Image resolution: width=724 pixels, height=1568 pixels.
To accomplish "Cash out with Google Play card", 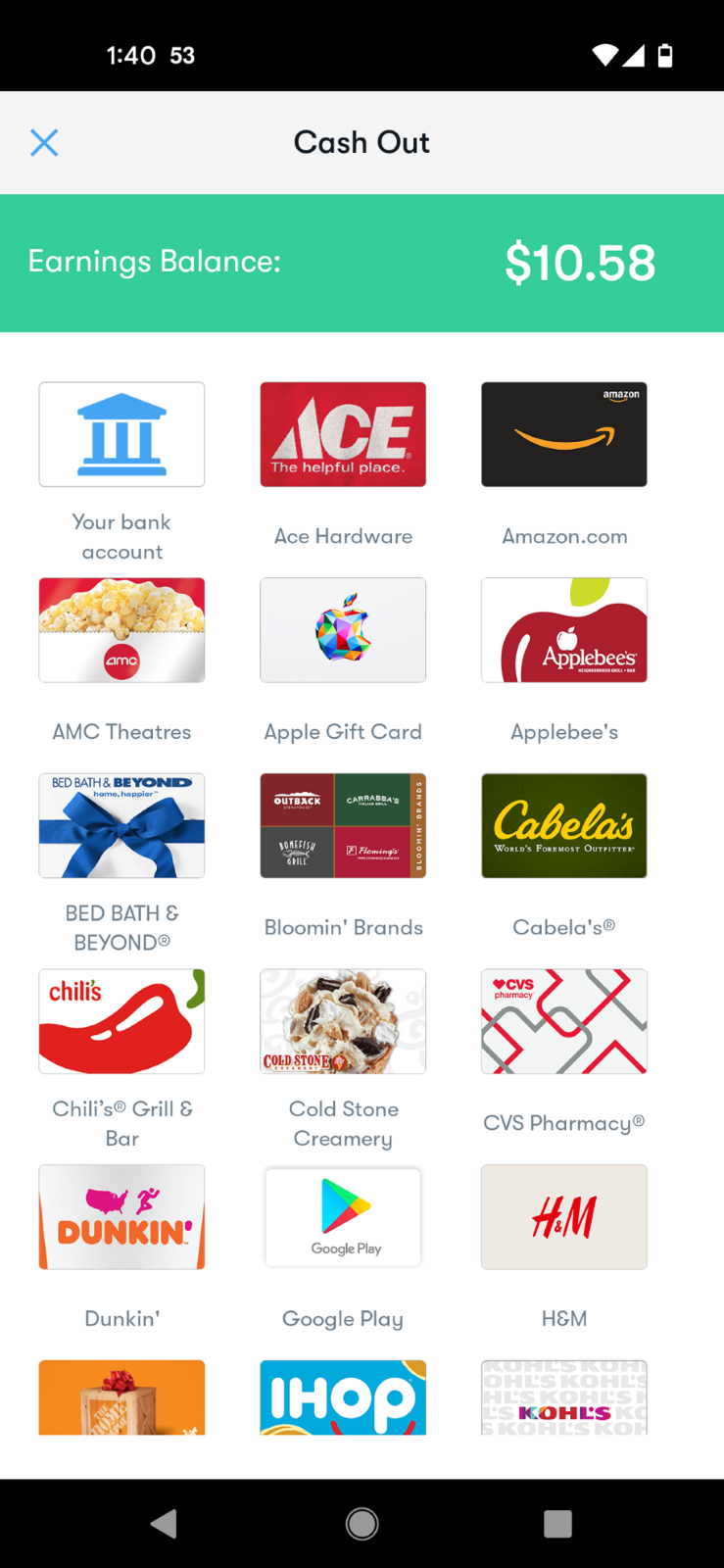I will click(343, 1217).
